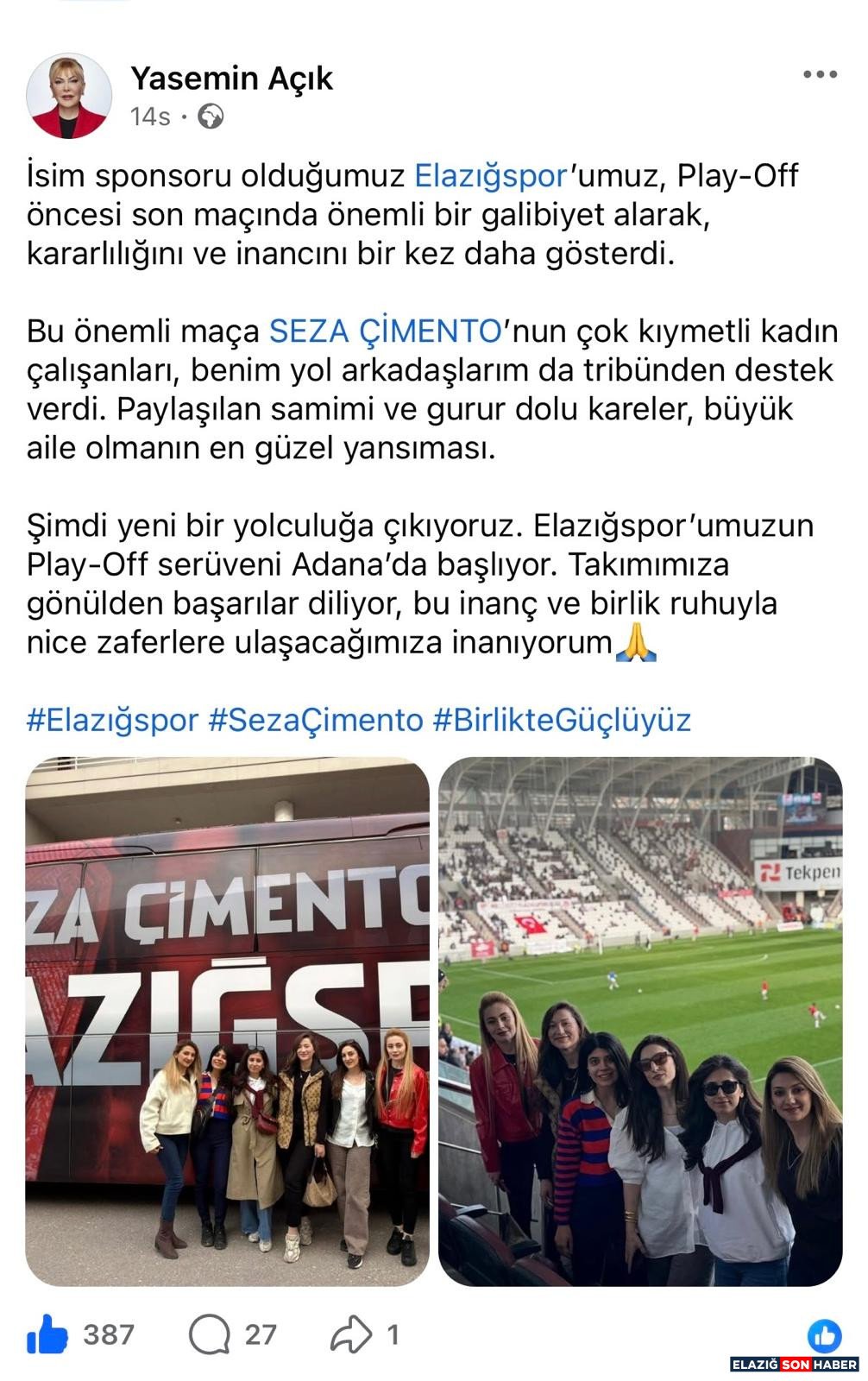This screenshot has width=868, height=1381.
Task: Share Yasemin Açık's post
Action: (x=351, y=1335)
